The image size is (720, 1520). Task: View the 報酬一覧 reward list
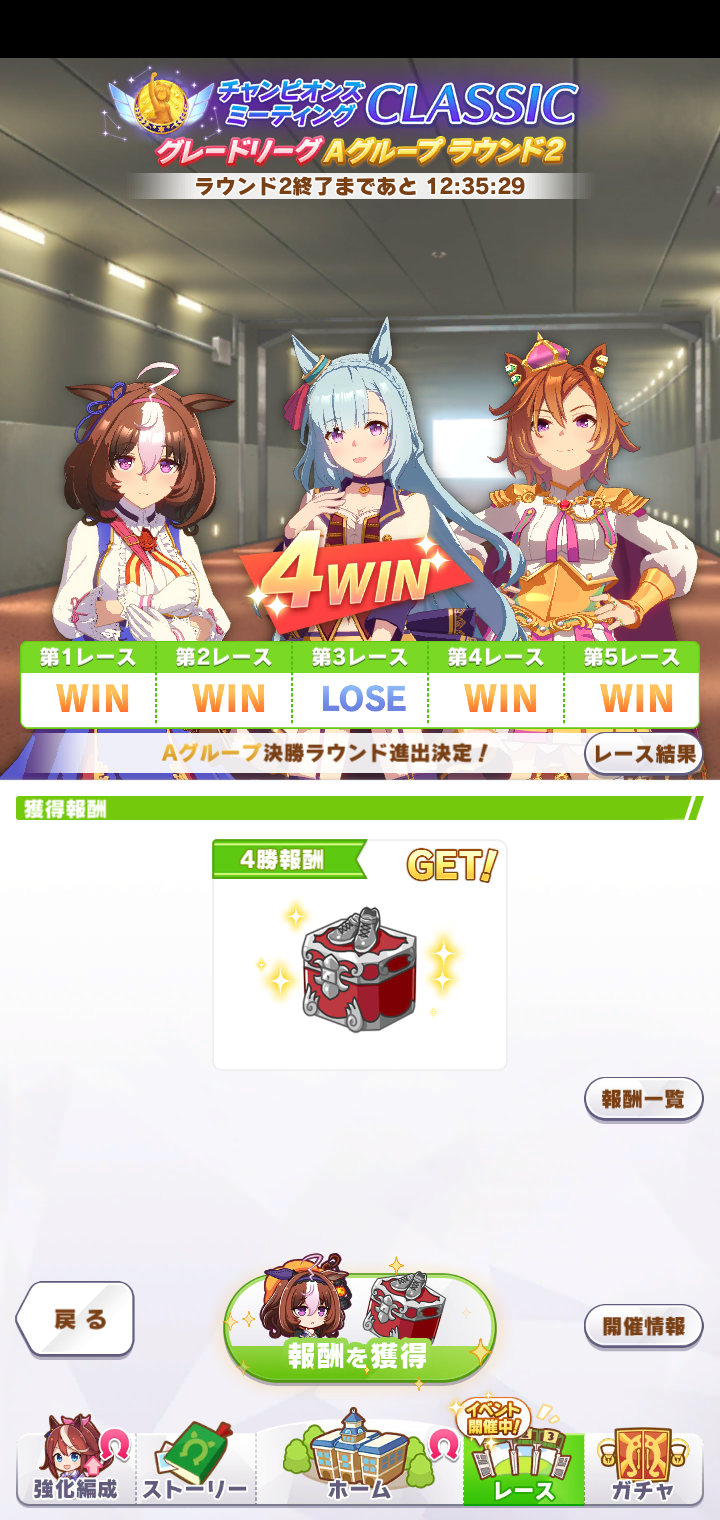[x=643, y=1099]
